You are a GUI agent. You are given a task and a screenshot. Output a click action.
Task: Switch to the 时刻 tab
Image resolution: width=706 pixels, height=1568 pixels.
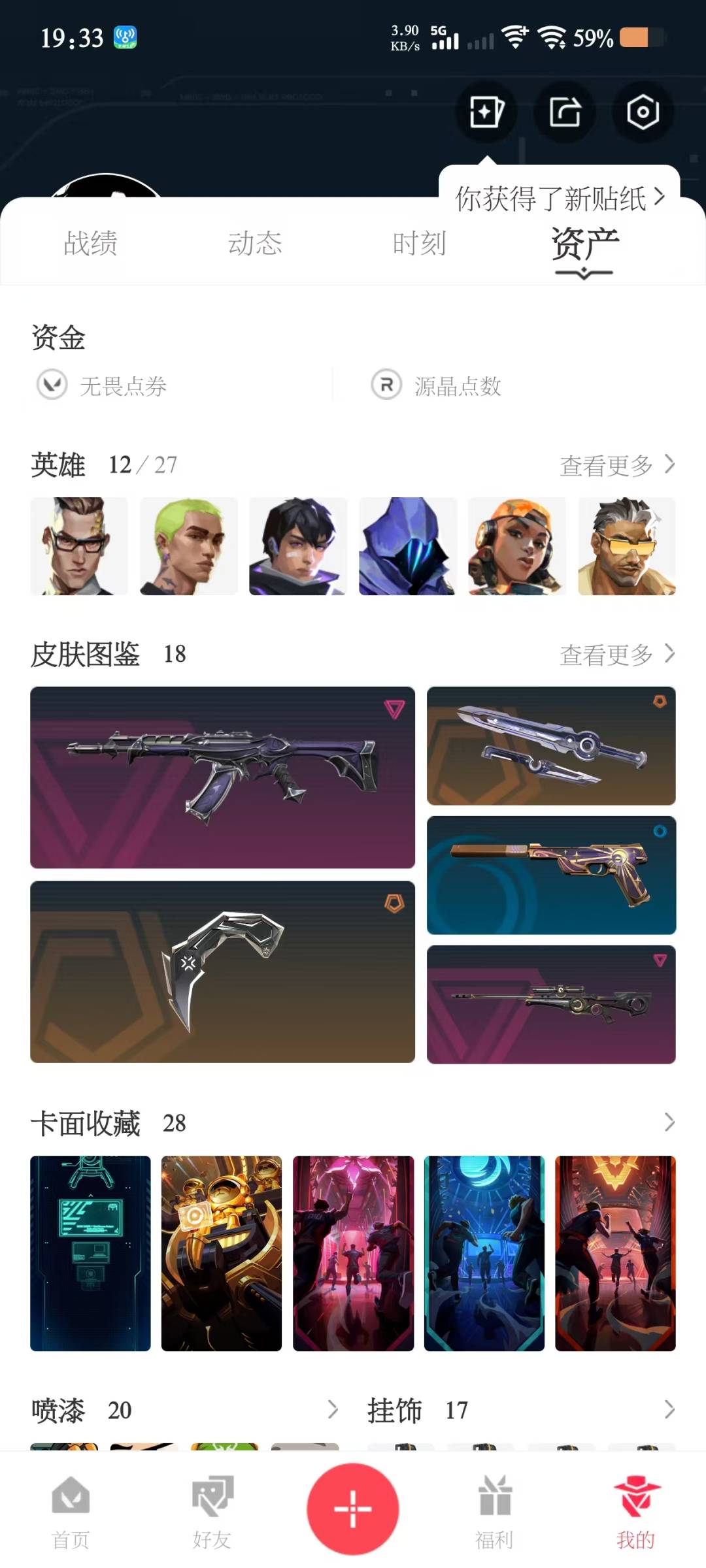pos(420,244)
